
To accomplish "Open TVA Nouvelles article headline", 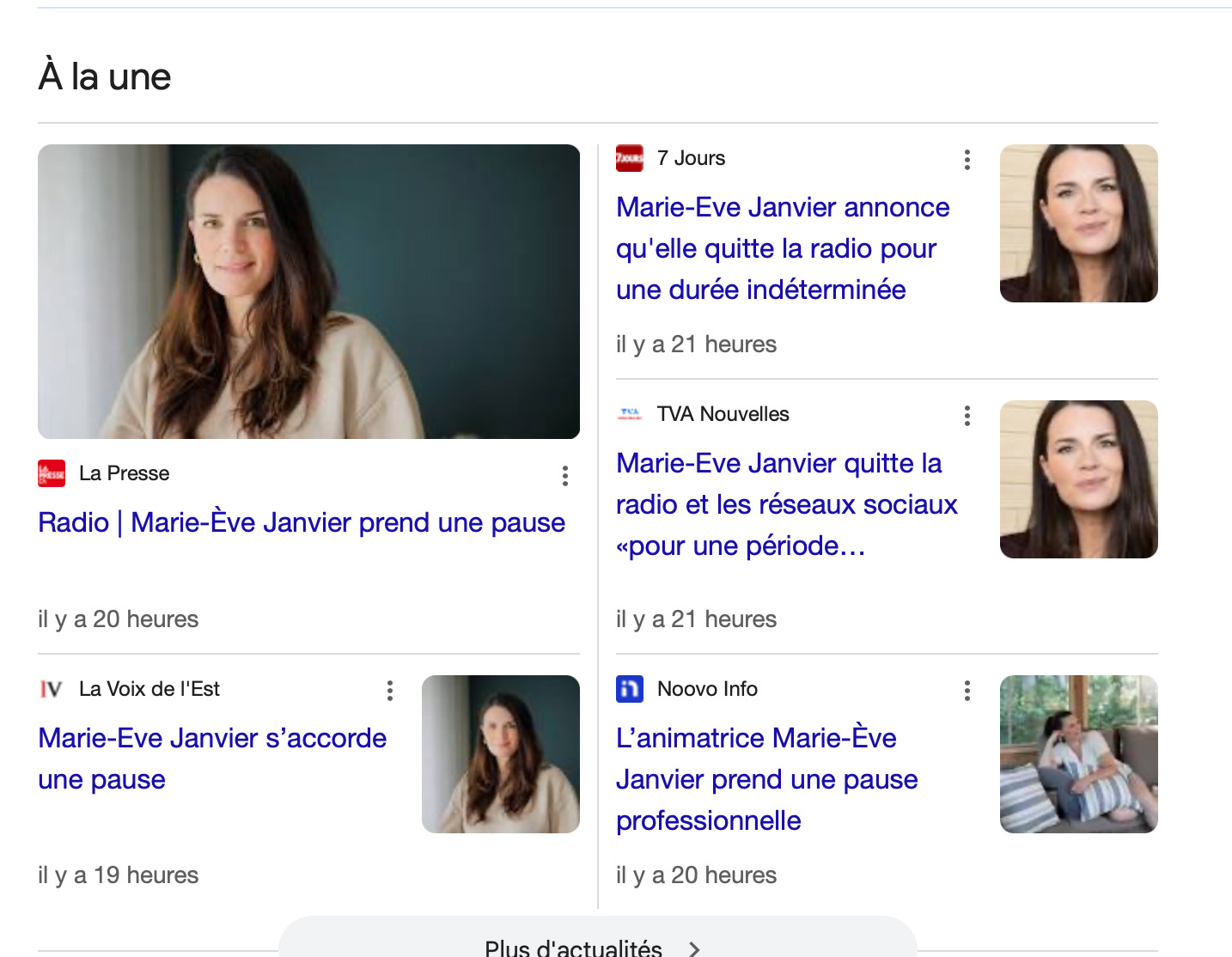I will pyautogui.click(x=786, y=504).
